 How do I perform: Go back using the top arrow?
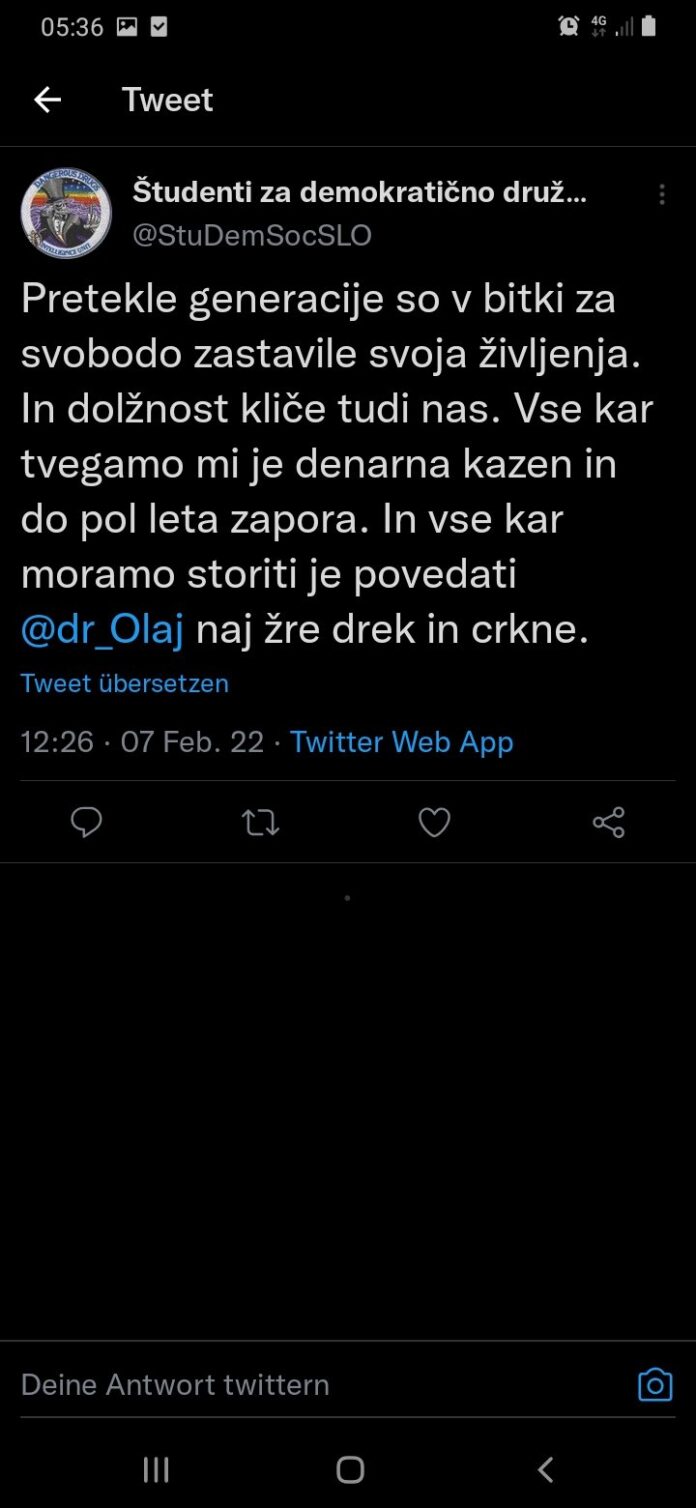(x=47, y=99)
